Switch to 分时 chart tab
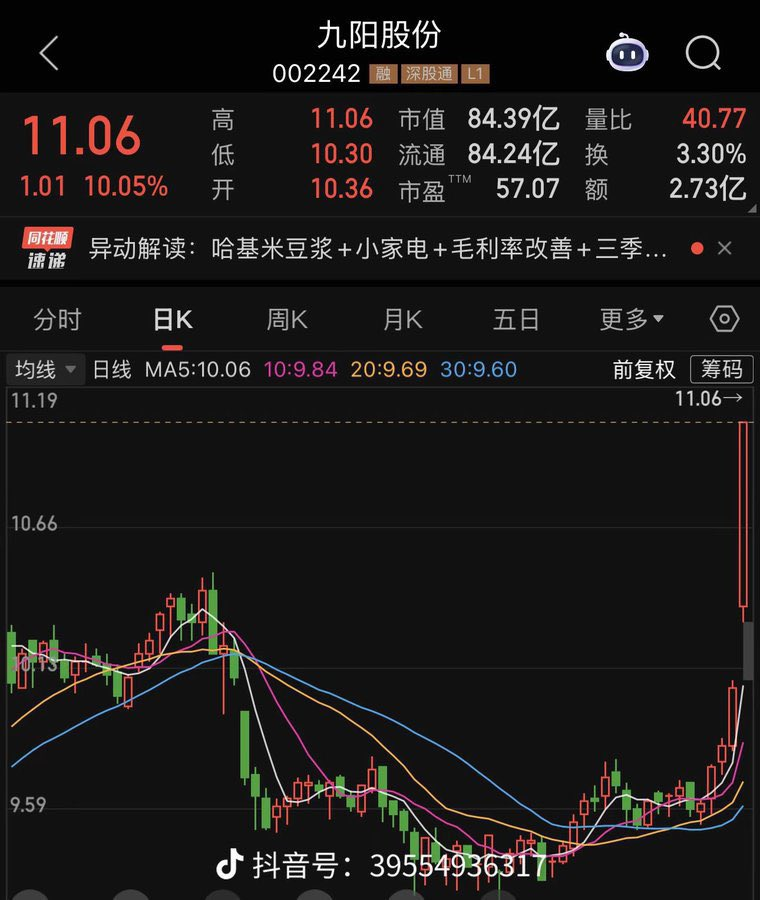 pos(57,320)
